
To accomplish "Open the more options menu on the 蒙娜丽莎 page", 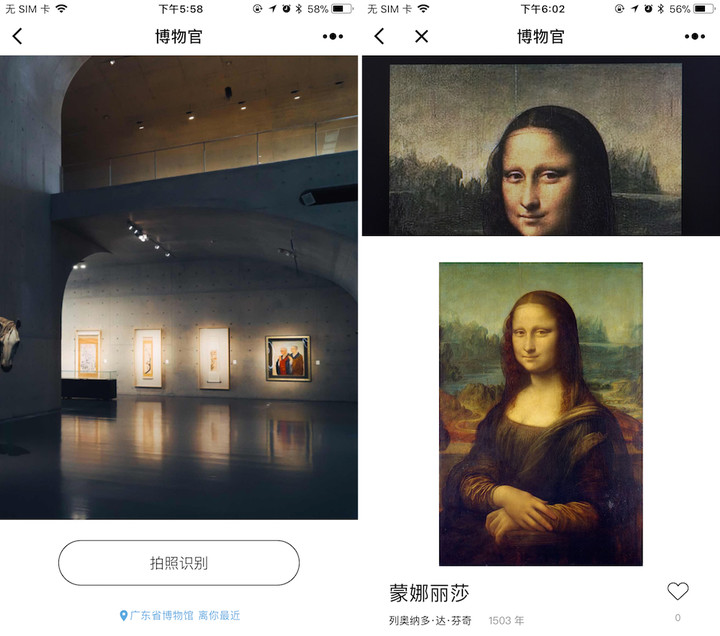I will pyautogui.click(x=694, y=37).
